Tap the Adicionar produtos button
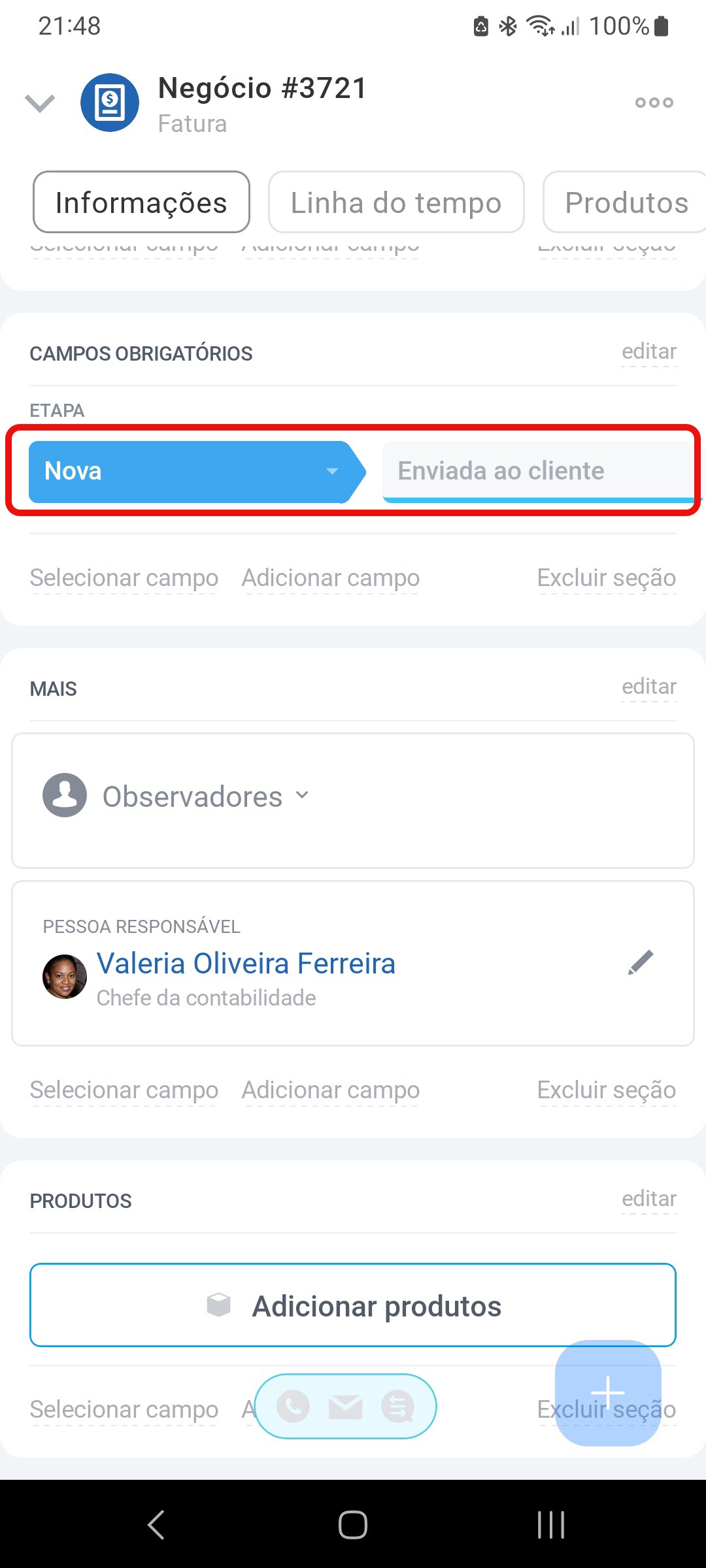 pyautogui.click(x=353, y=1305)
